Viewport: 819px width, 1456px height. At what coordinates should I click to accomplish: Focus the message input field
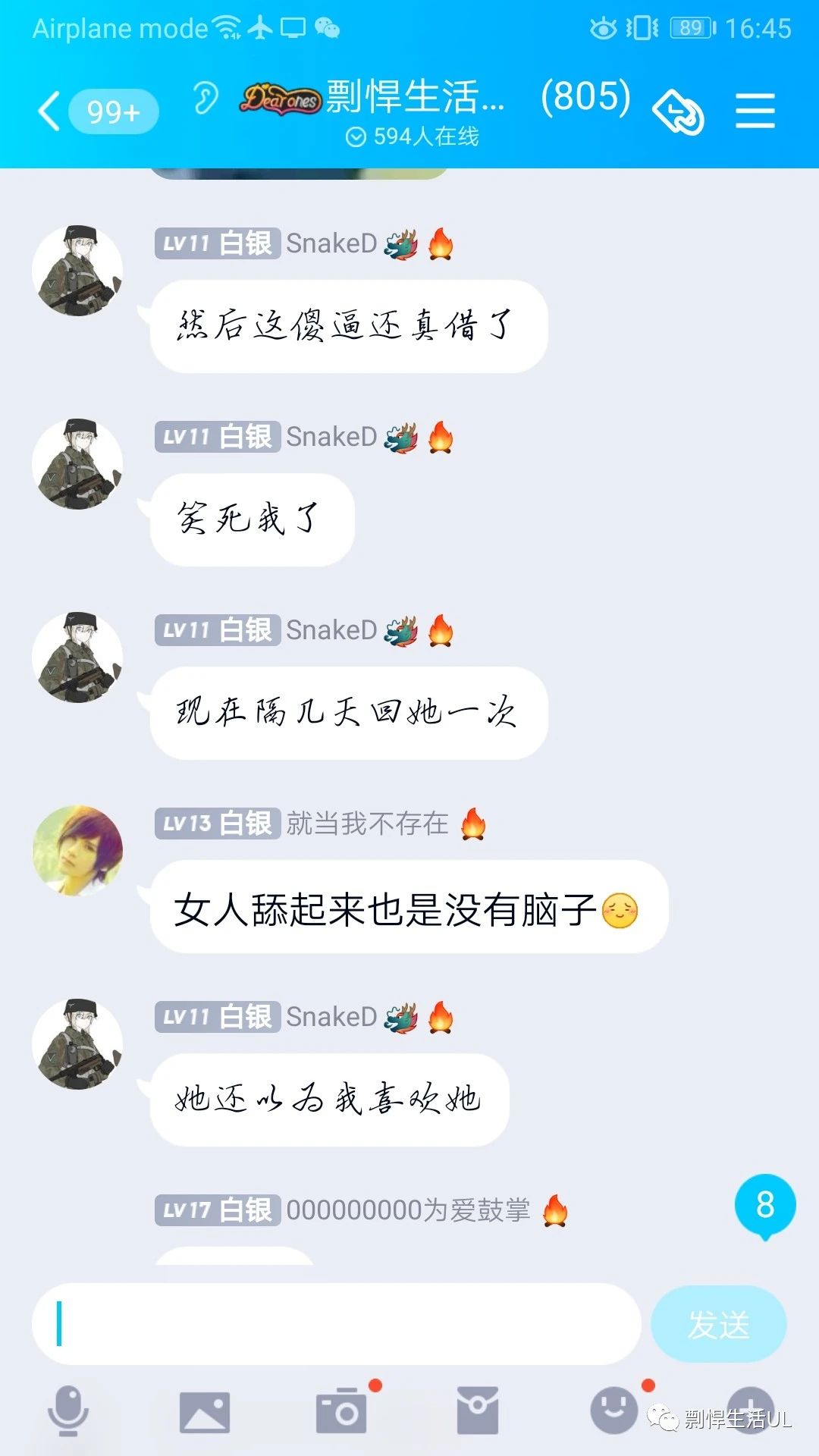click(337, 1324)
